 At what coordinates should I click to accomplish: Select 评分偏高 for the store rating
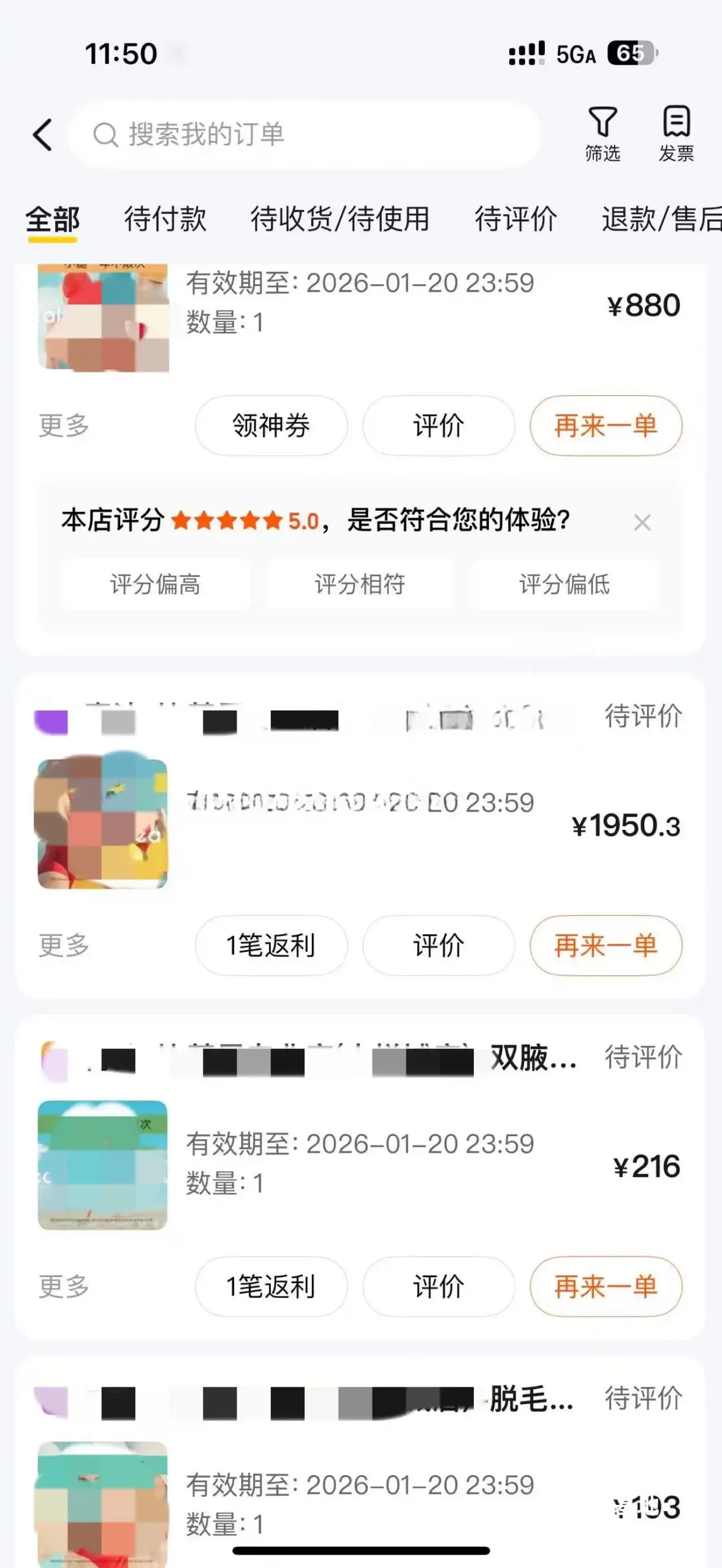tap(155, 584)
